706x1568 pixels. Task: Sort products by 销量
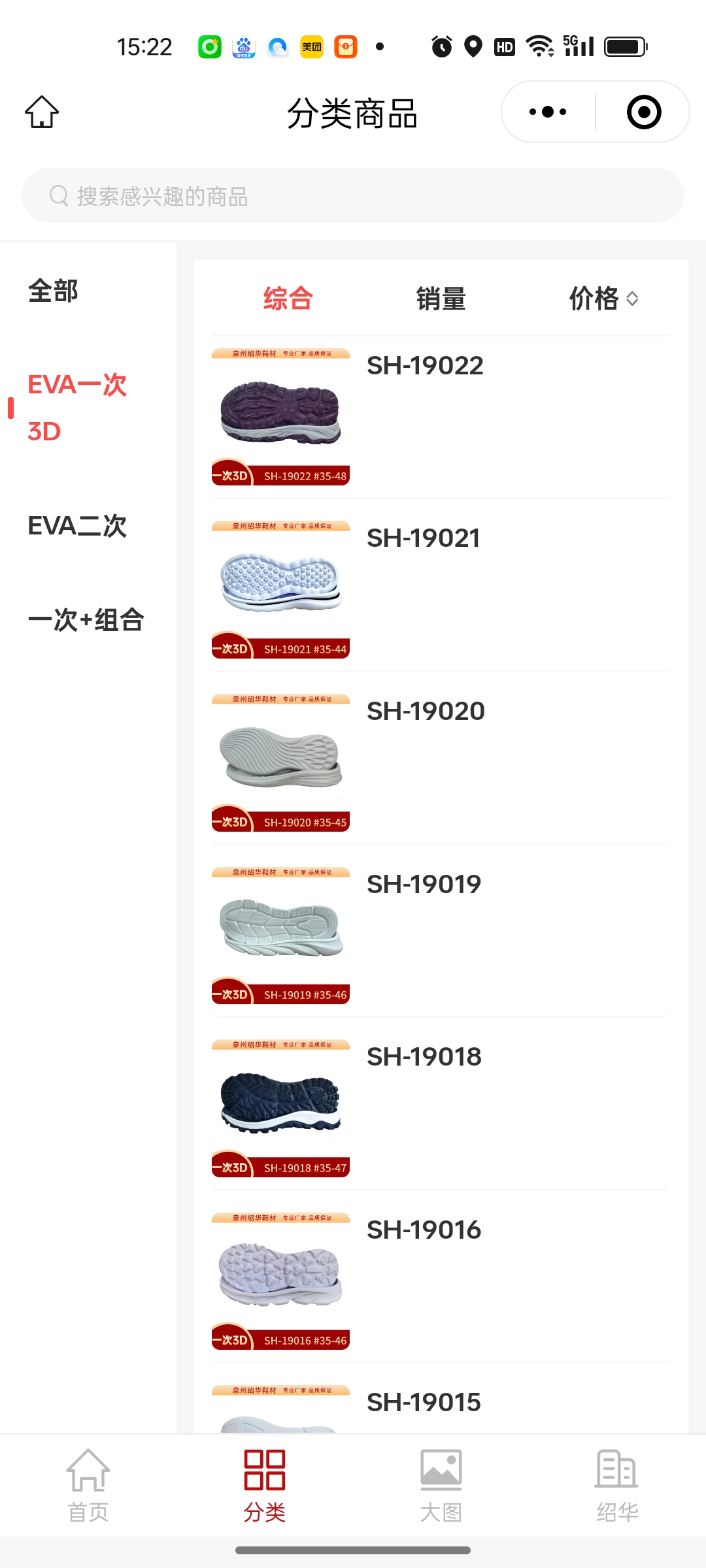tap(441, 299)
